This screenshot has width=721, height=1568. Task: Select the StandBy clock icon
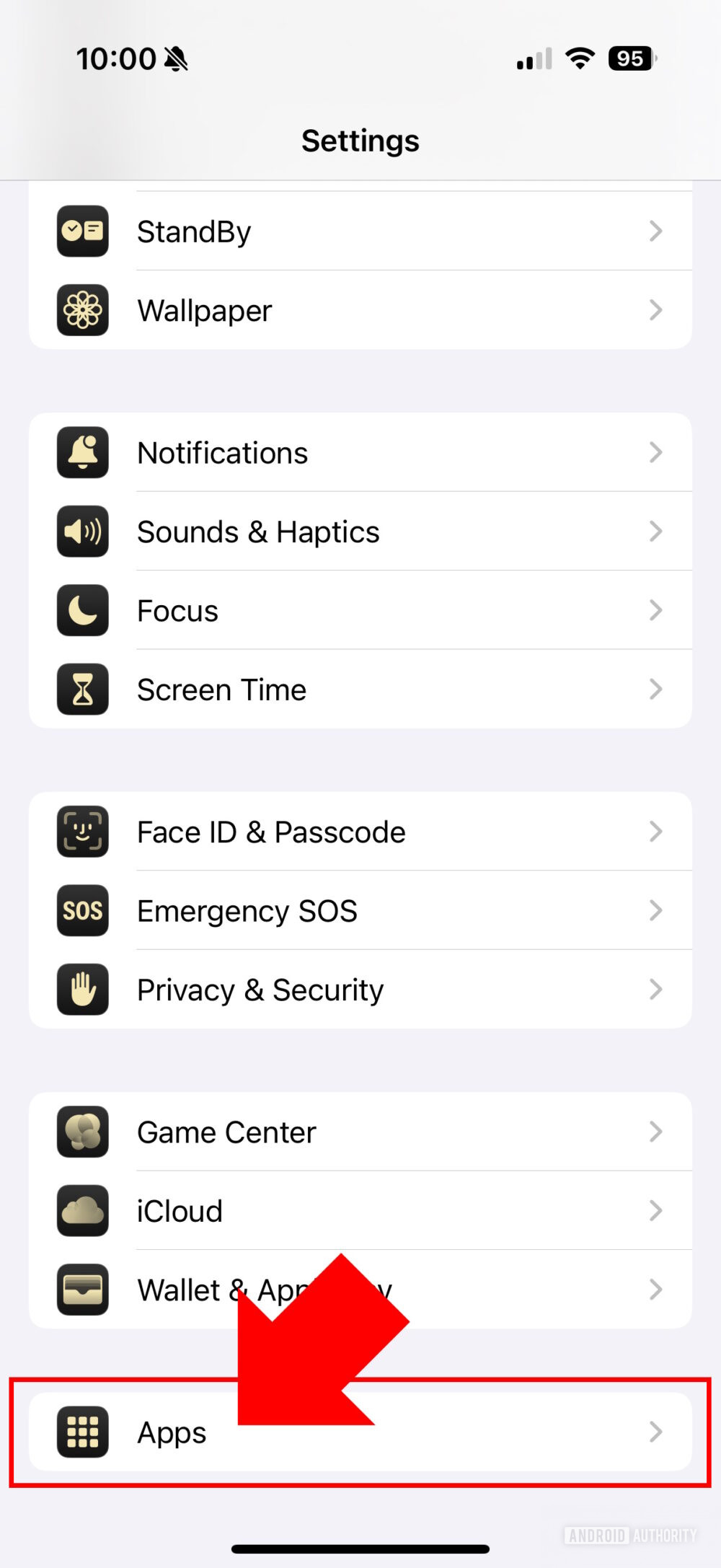tap(82, 231)
